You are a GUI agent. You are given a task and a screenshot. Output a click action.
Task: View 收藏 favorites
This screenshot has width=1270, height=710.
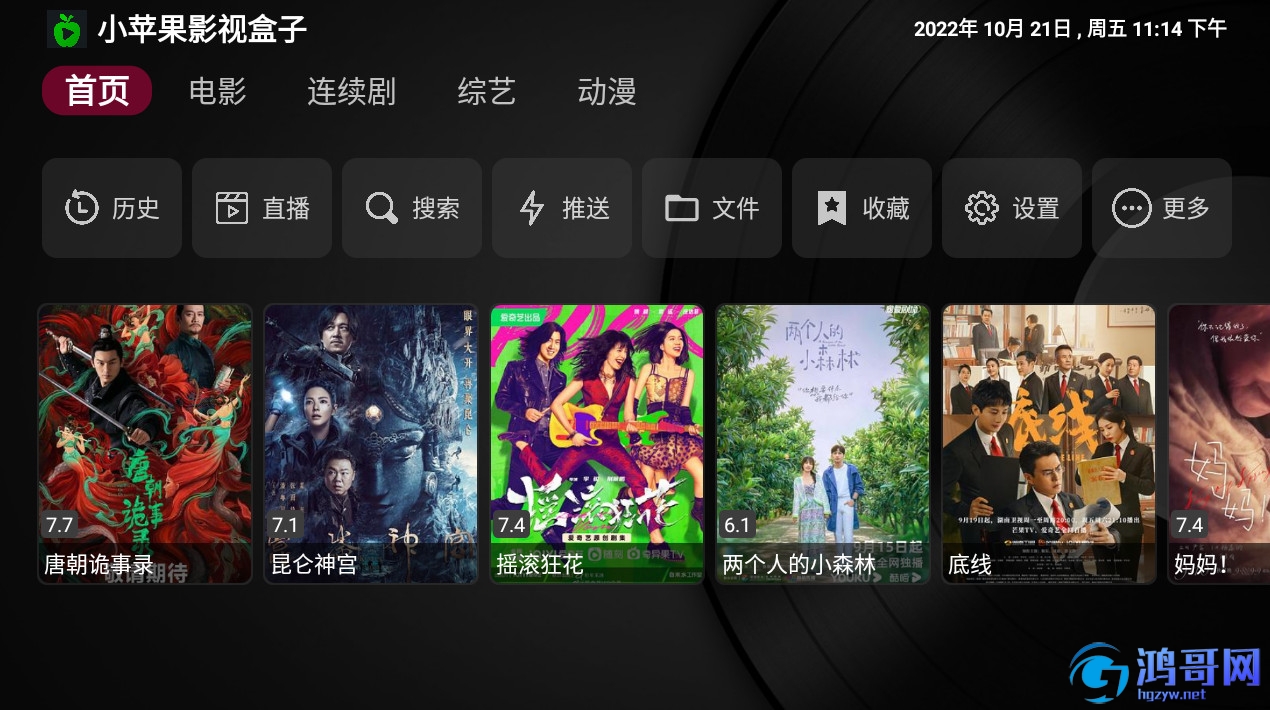click(862, 208)
